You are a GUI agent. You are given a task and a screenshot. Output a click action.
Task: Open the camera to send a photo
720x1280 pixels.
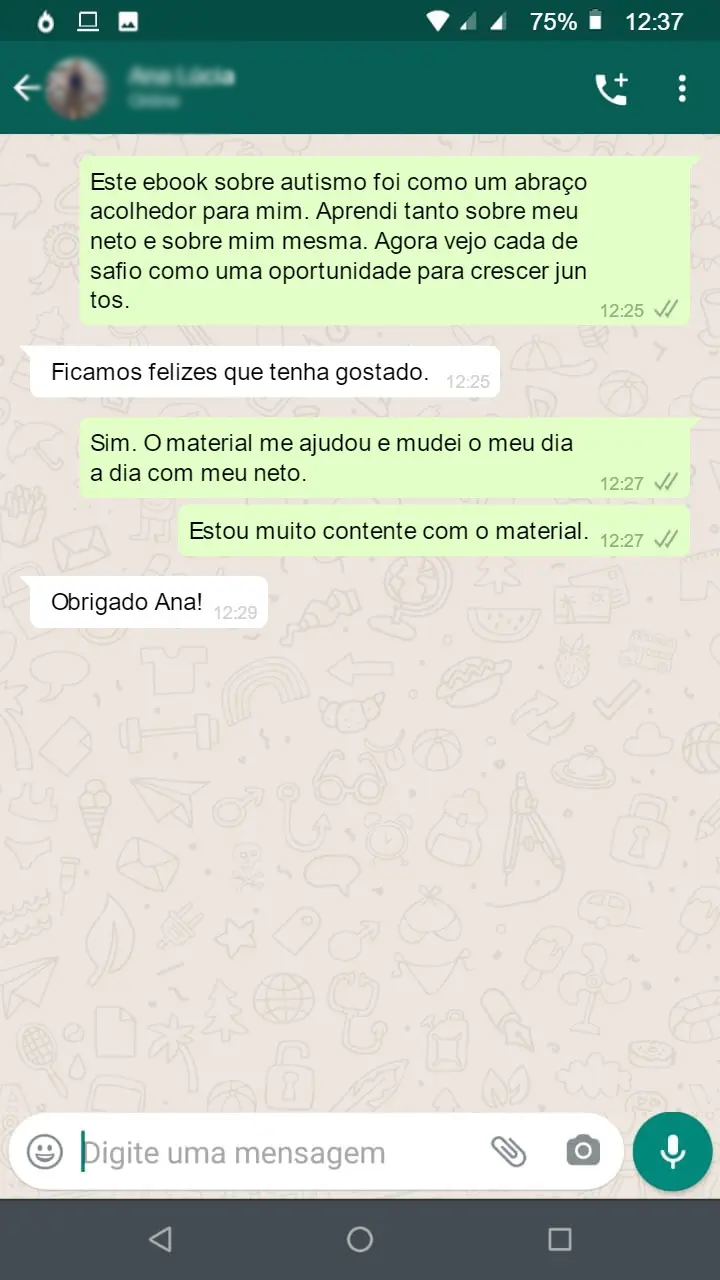click(x=582, y=1151)
